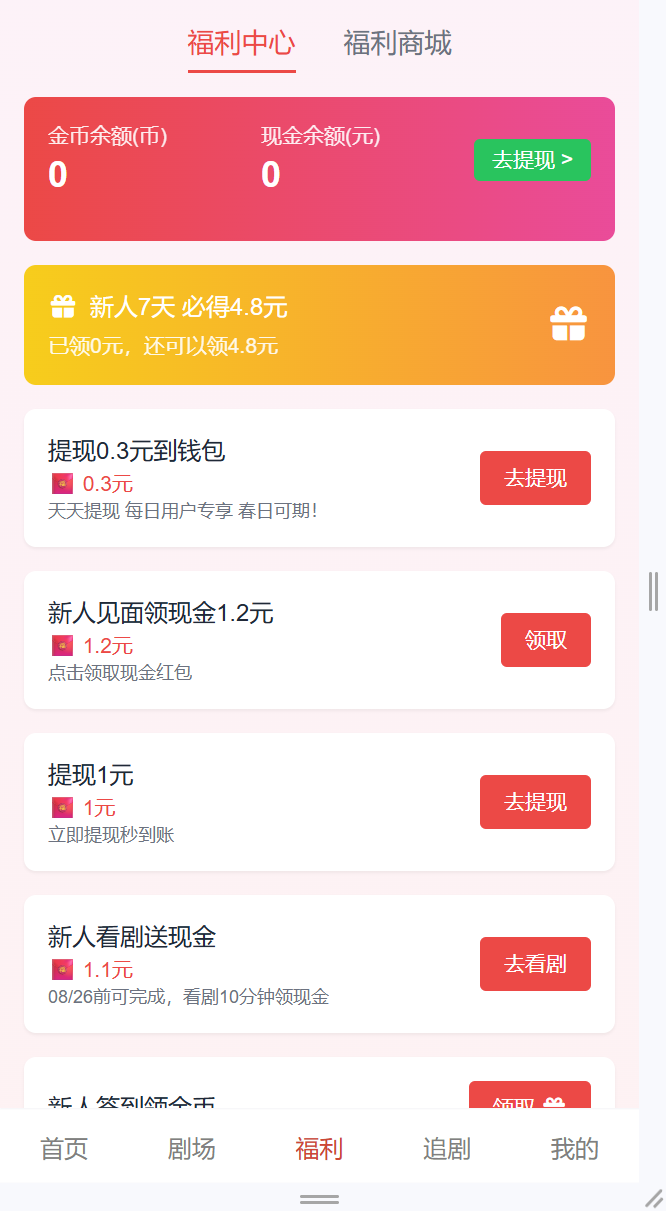The image size is (666, 1211).
Task: Tap the green 去提现 > button
Action: tap(532, 160)
